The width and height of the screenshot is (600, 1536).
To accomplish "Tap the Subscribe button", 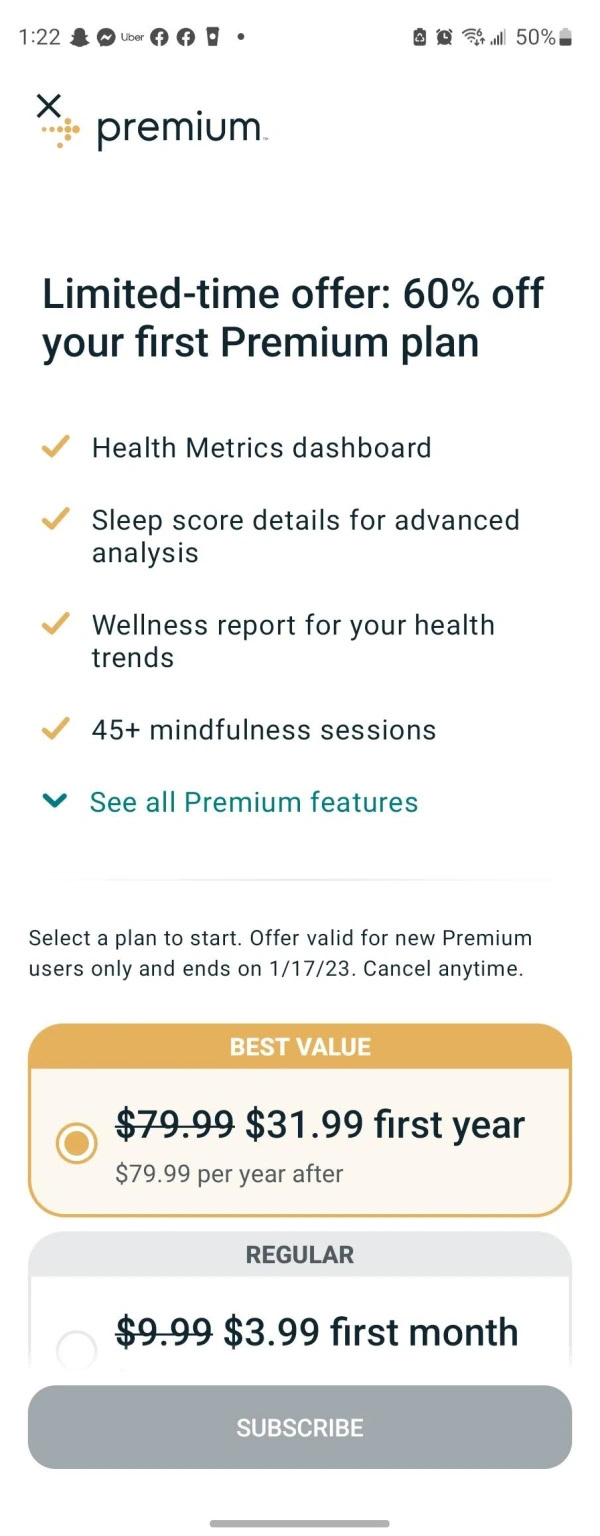I will tap(300, 1427).
